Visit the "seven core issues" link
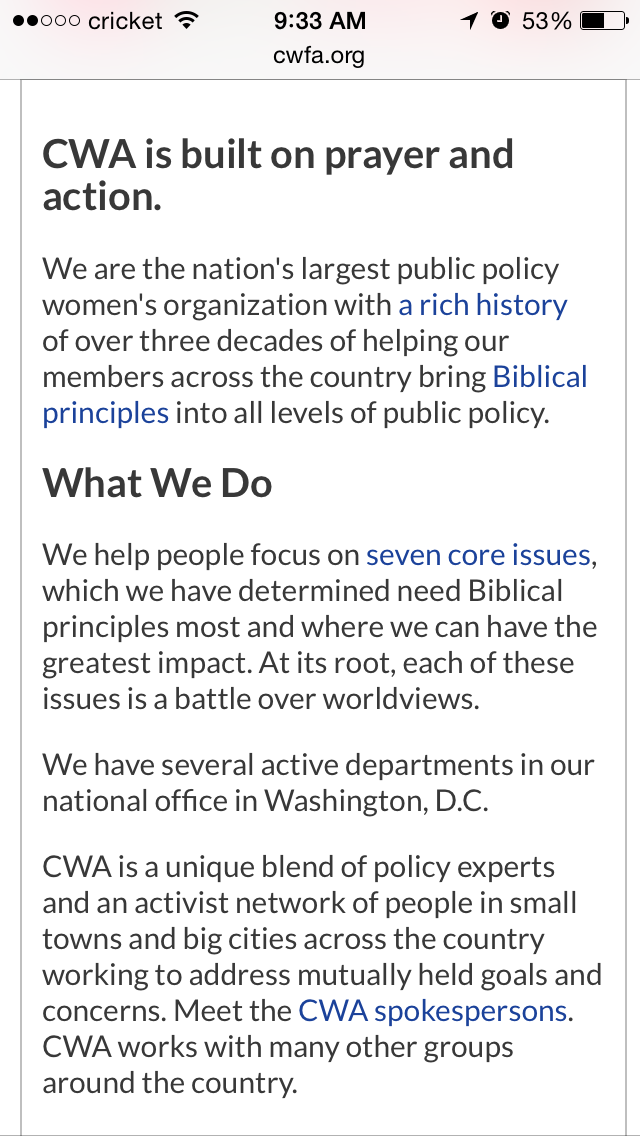The height and width of the screenshot is (1136, 640). 478,555
